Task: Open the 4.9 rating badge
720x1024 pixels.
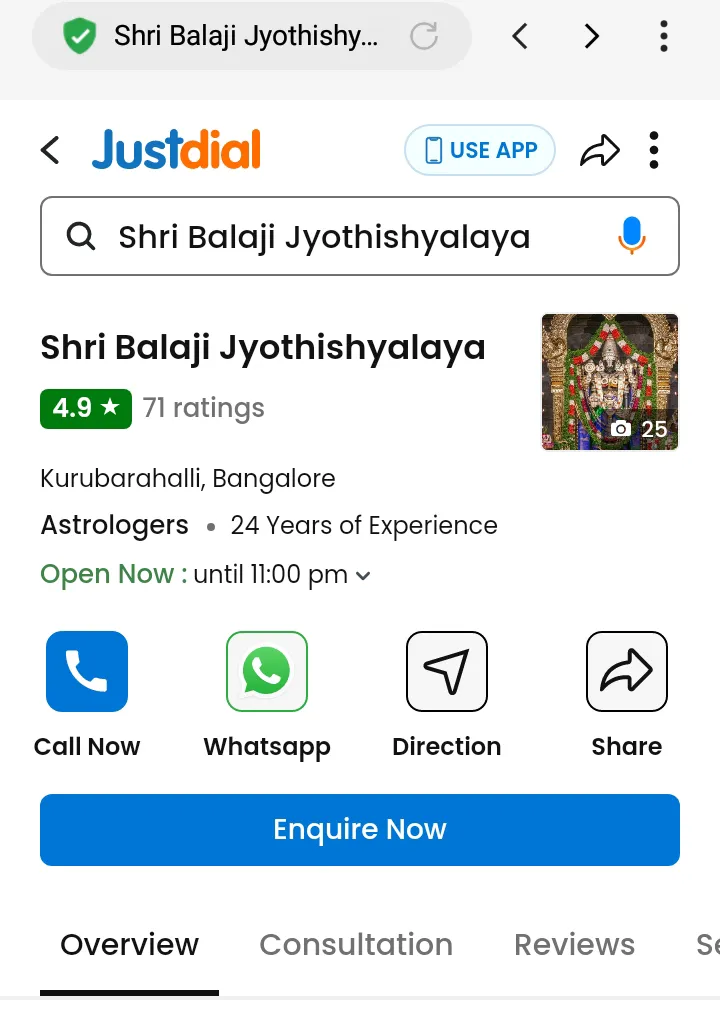Action: [x=86, y=408]
